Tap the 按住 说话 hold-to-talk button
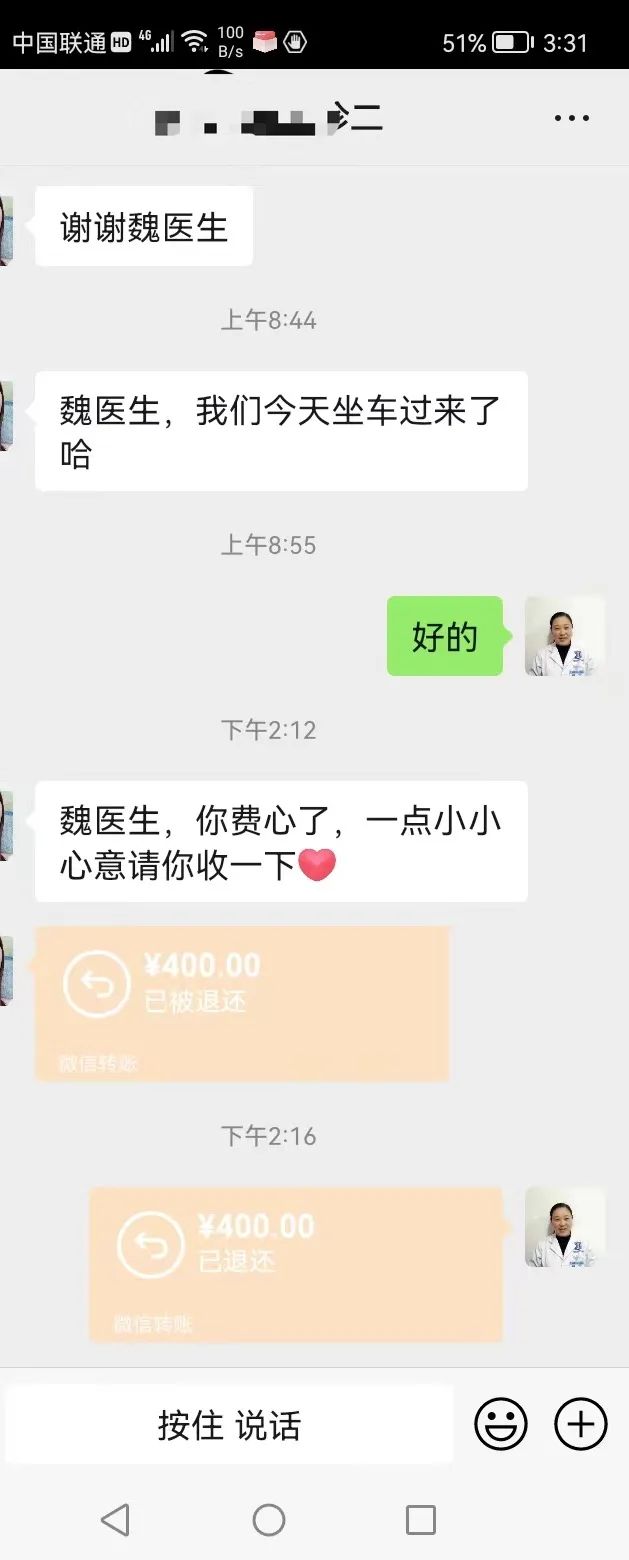Image resolution: width=629 pixels, height=1560 pixels. tap(229, 1425)
